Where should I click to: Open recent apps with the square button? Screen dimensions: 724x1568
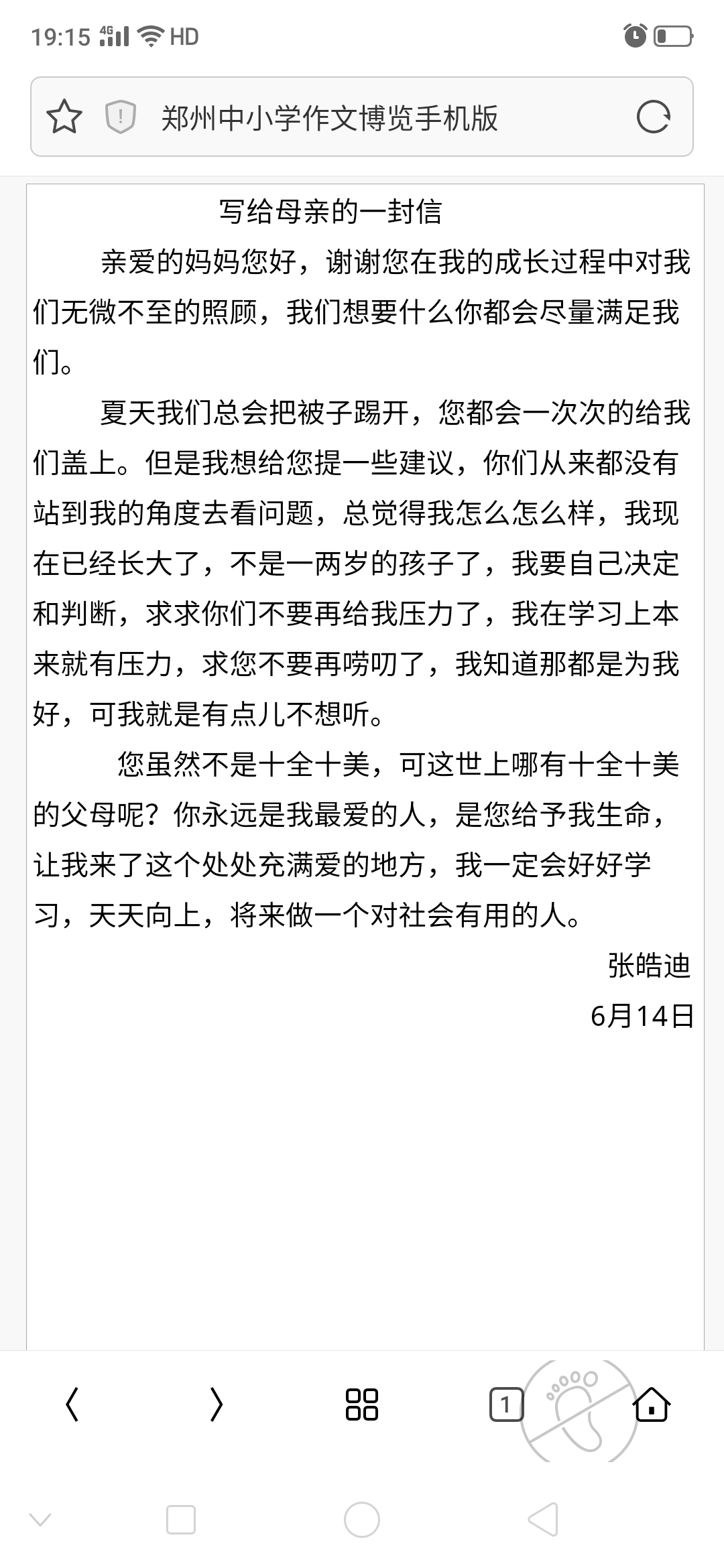tap(181, 1519)
